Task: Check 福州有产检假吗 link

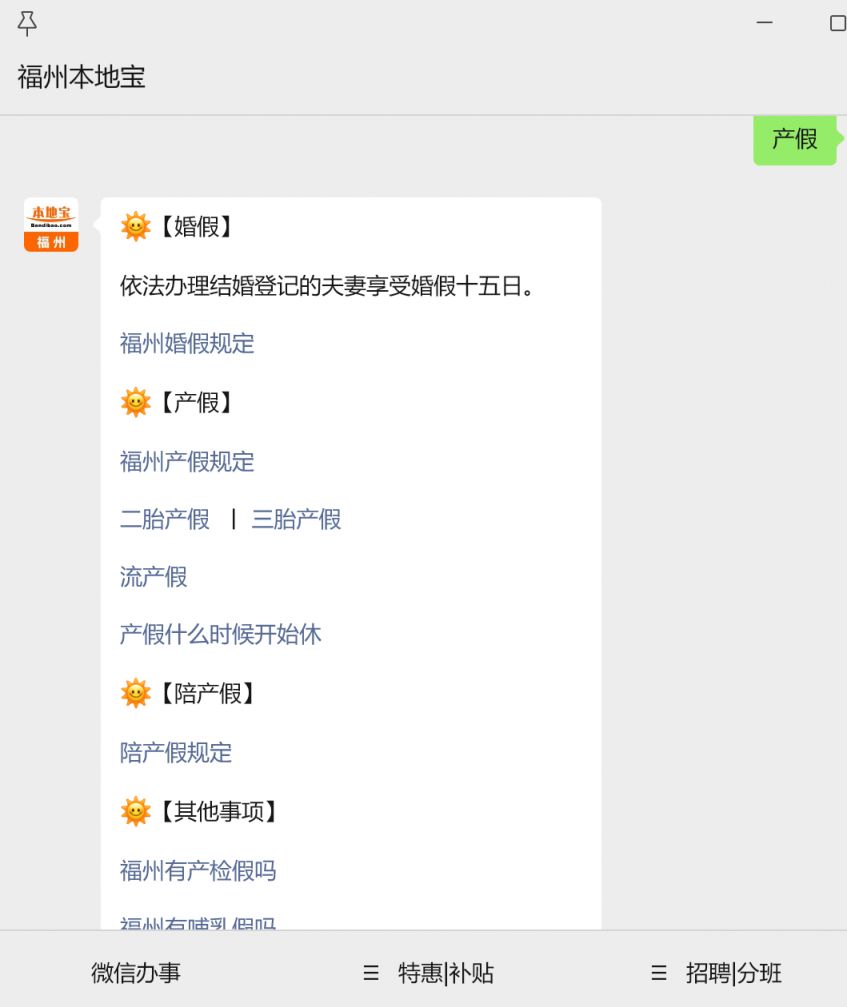Action: [198, 871]
